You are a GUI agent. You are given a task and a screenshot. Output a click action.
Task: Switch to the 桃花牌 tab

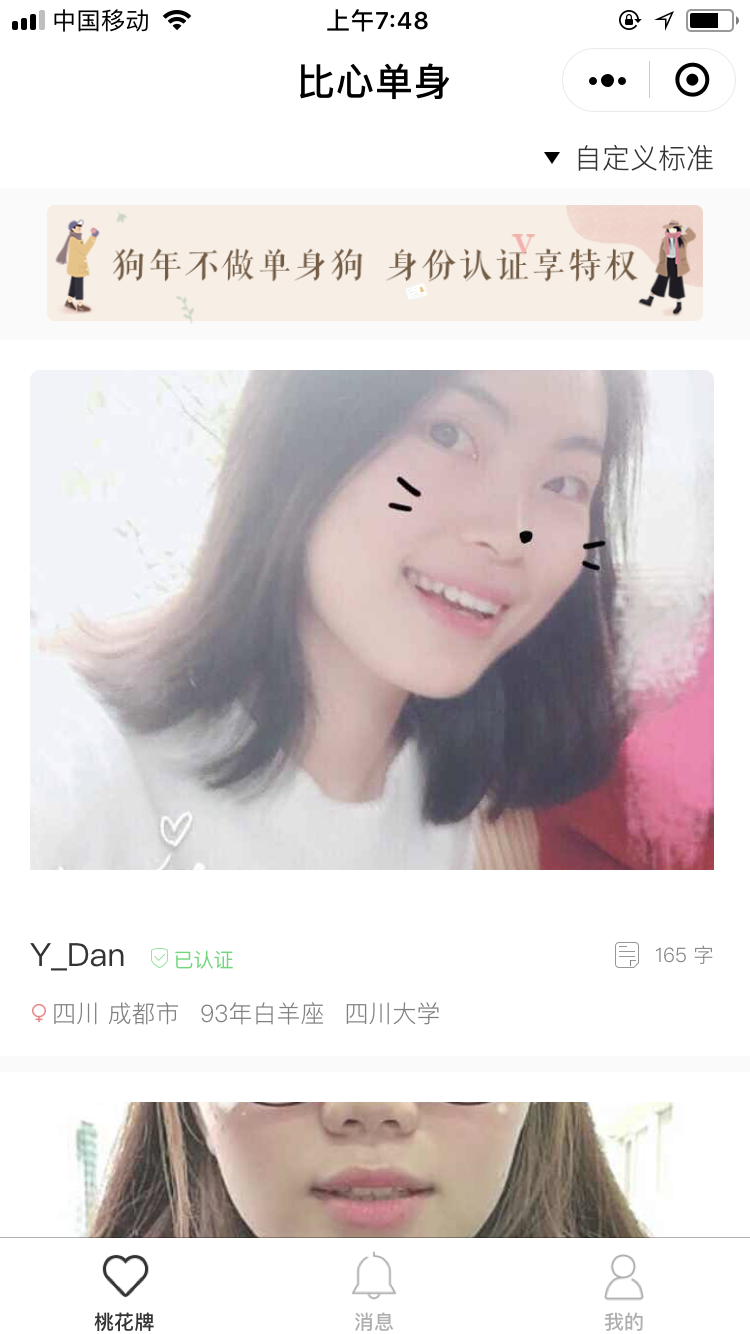tap(125, 1292)
